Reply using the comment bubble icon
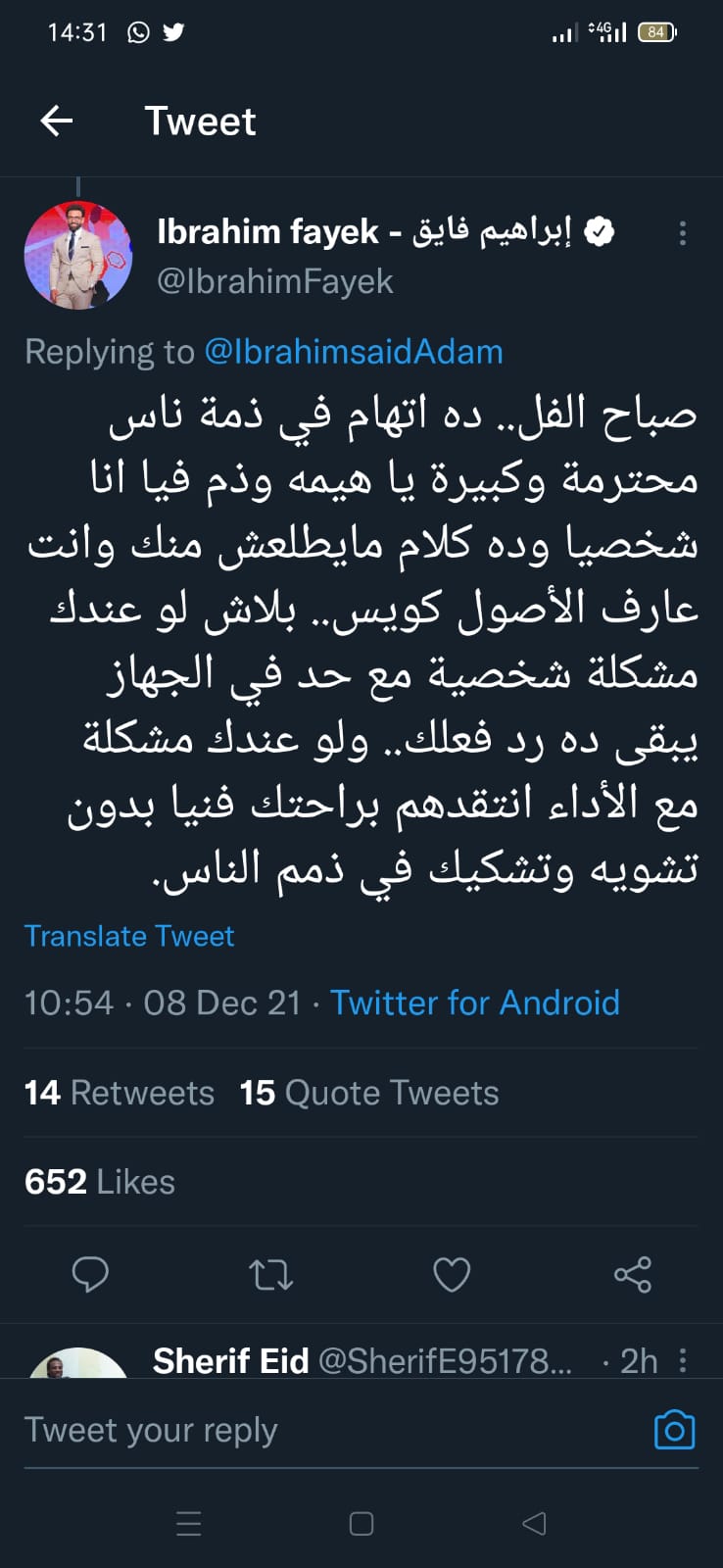 click(x=90, y=1274)
